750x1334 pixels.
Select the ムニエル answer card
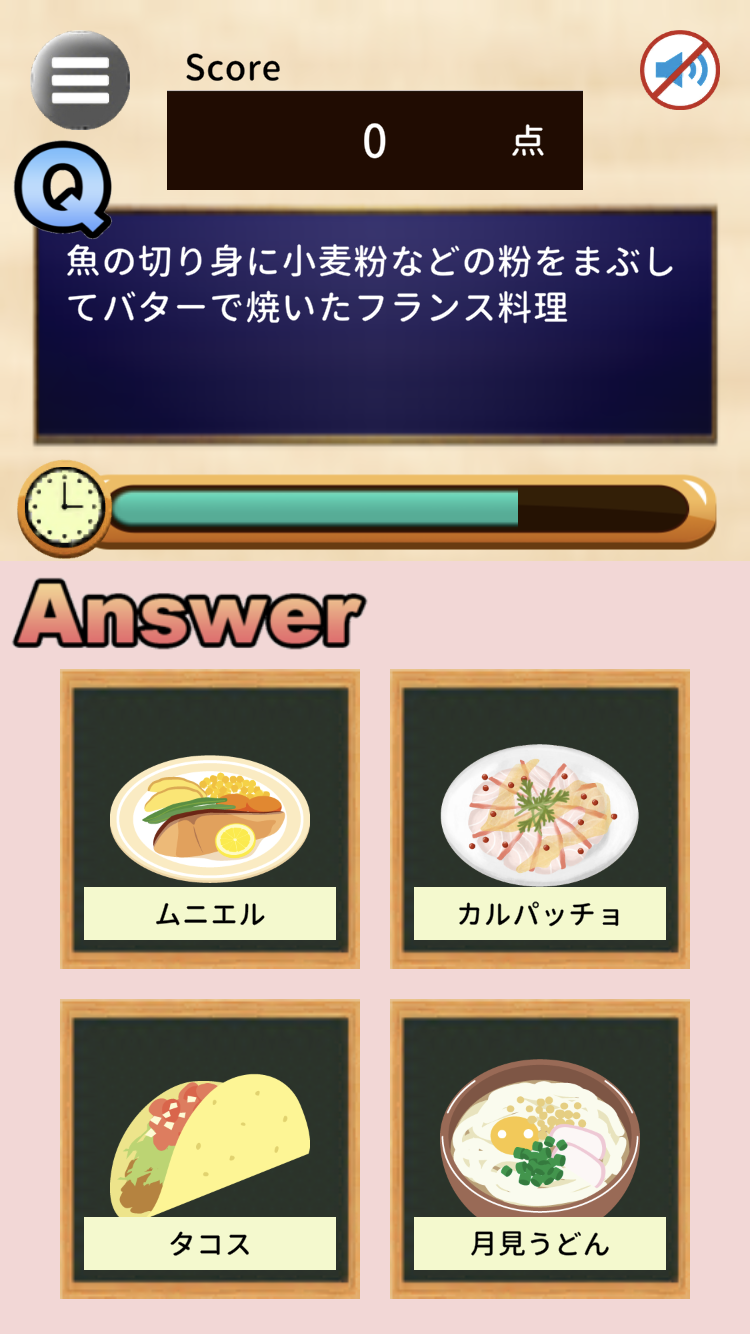pos(210,819)
